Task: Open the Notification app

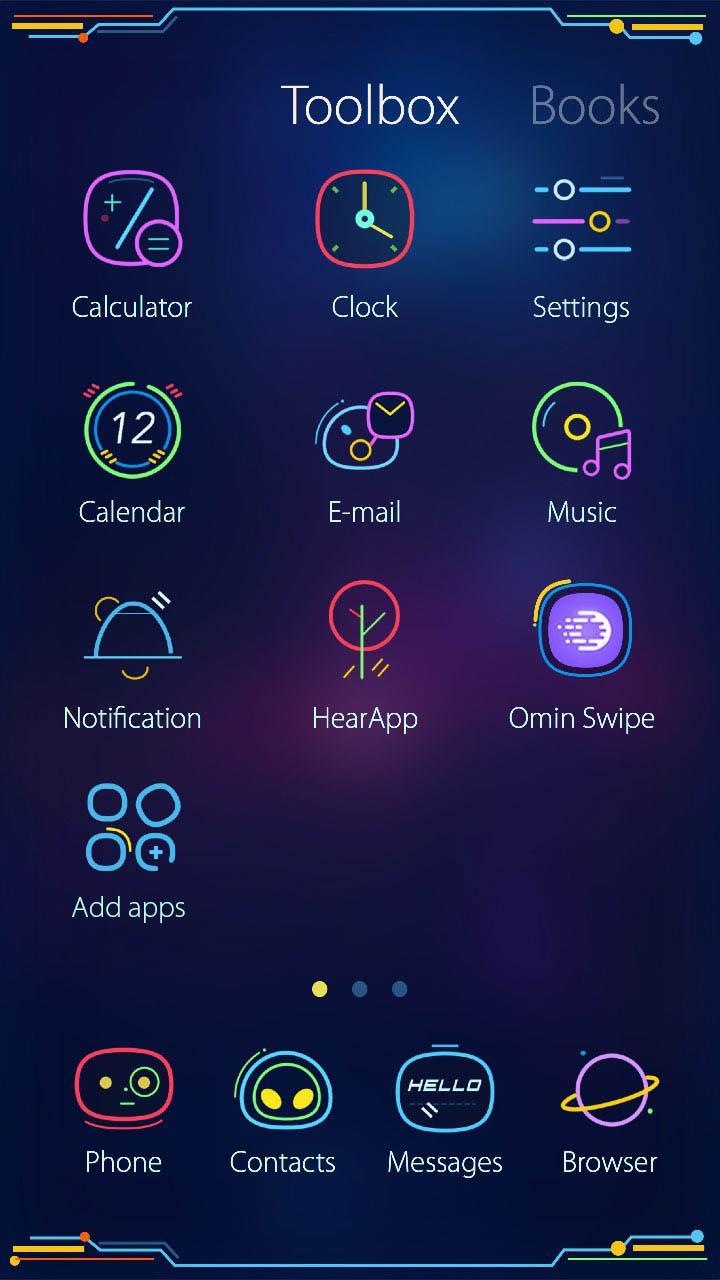Action: pyautogui.click(x=132, y=634)
